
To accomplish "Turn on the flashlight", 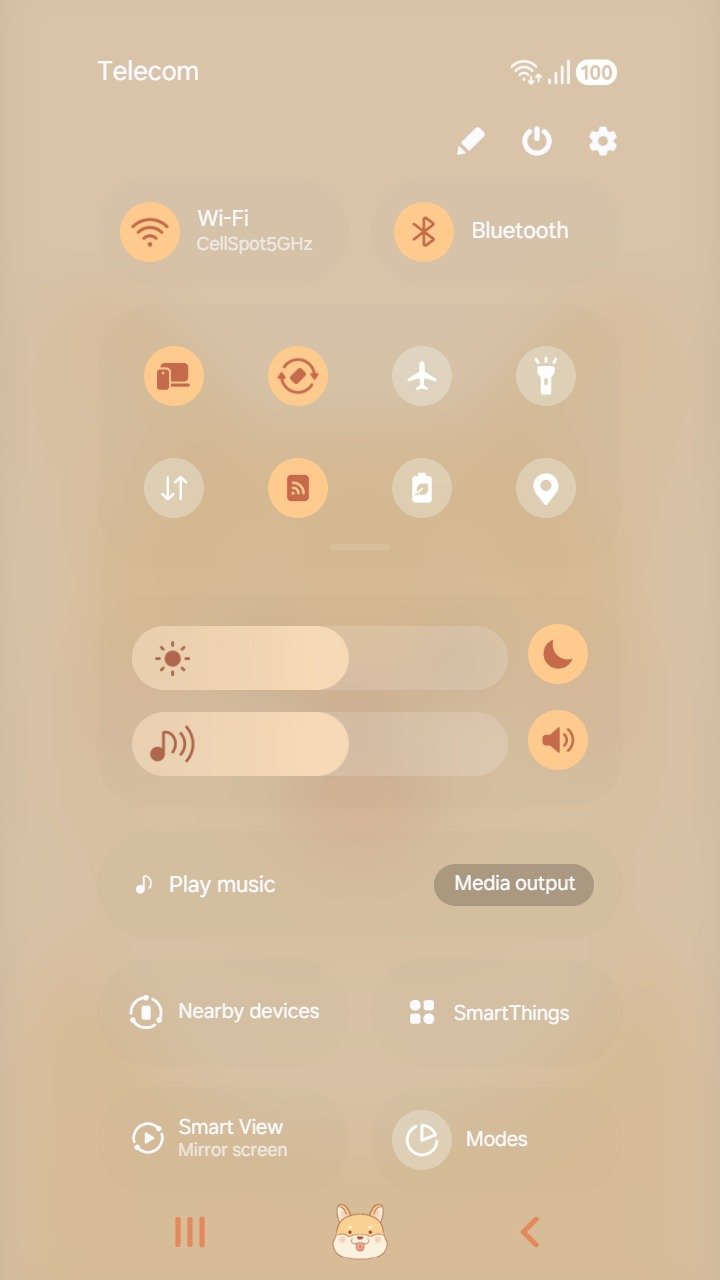I will pyautogui.click(x=546, y=376).
